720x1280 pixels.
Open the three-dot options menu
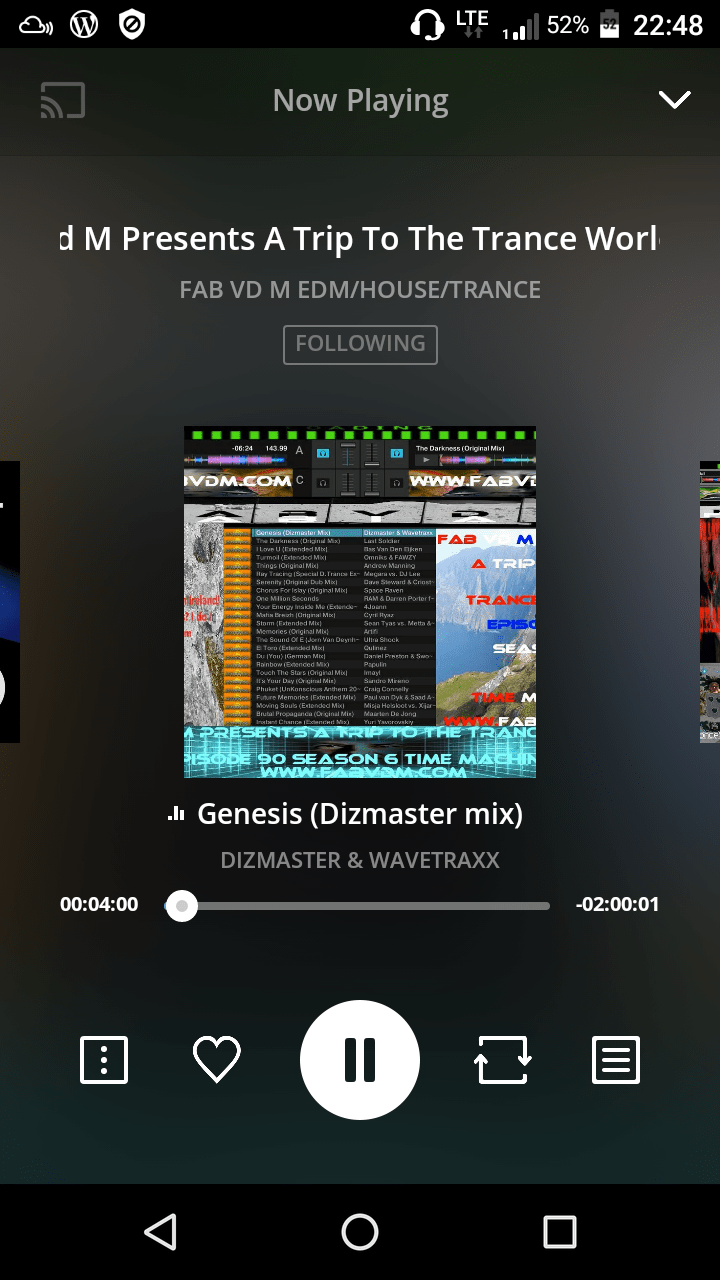[104, 1060]
